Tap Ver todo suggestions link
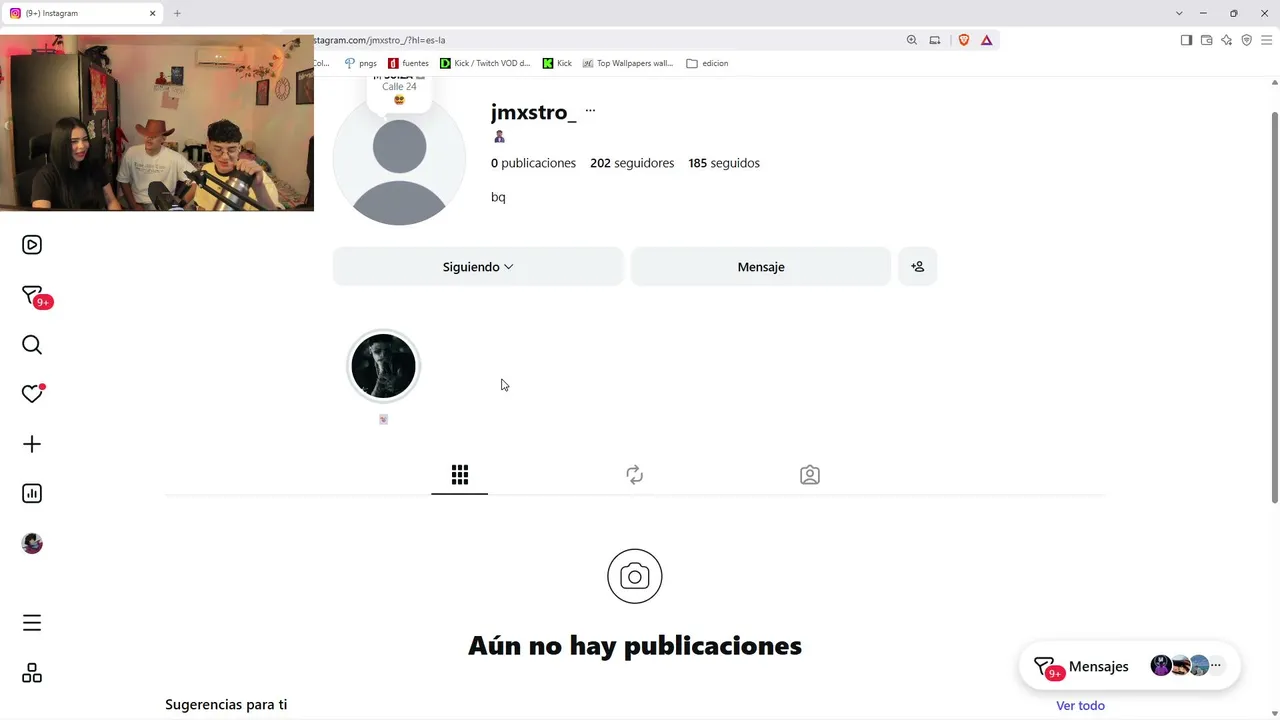Image resolution: width=1280 pixels, height=720 pixels. coord(1080,705)
